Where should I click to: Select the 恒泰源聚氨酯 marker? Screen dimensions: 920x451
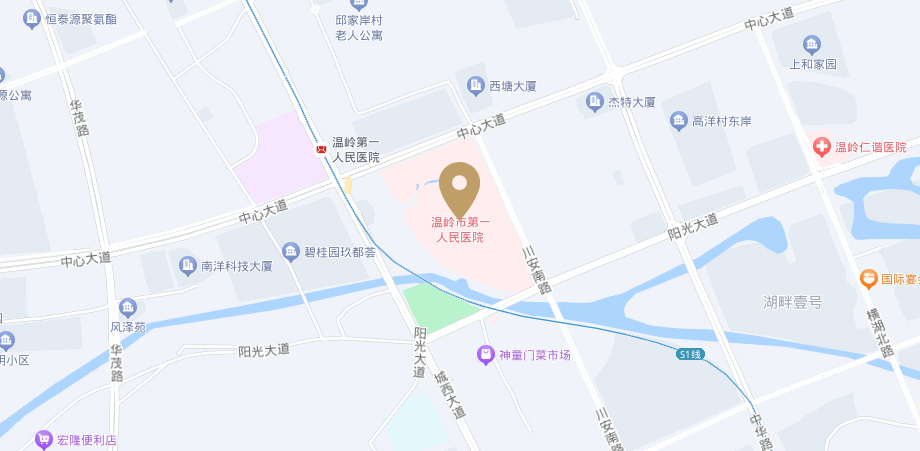point(32,18)
